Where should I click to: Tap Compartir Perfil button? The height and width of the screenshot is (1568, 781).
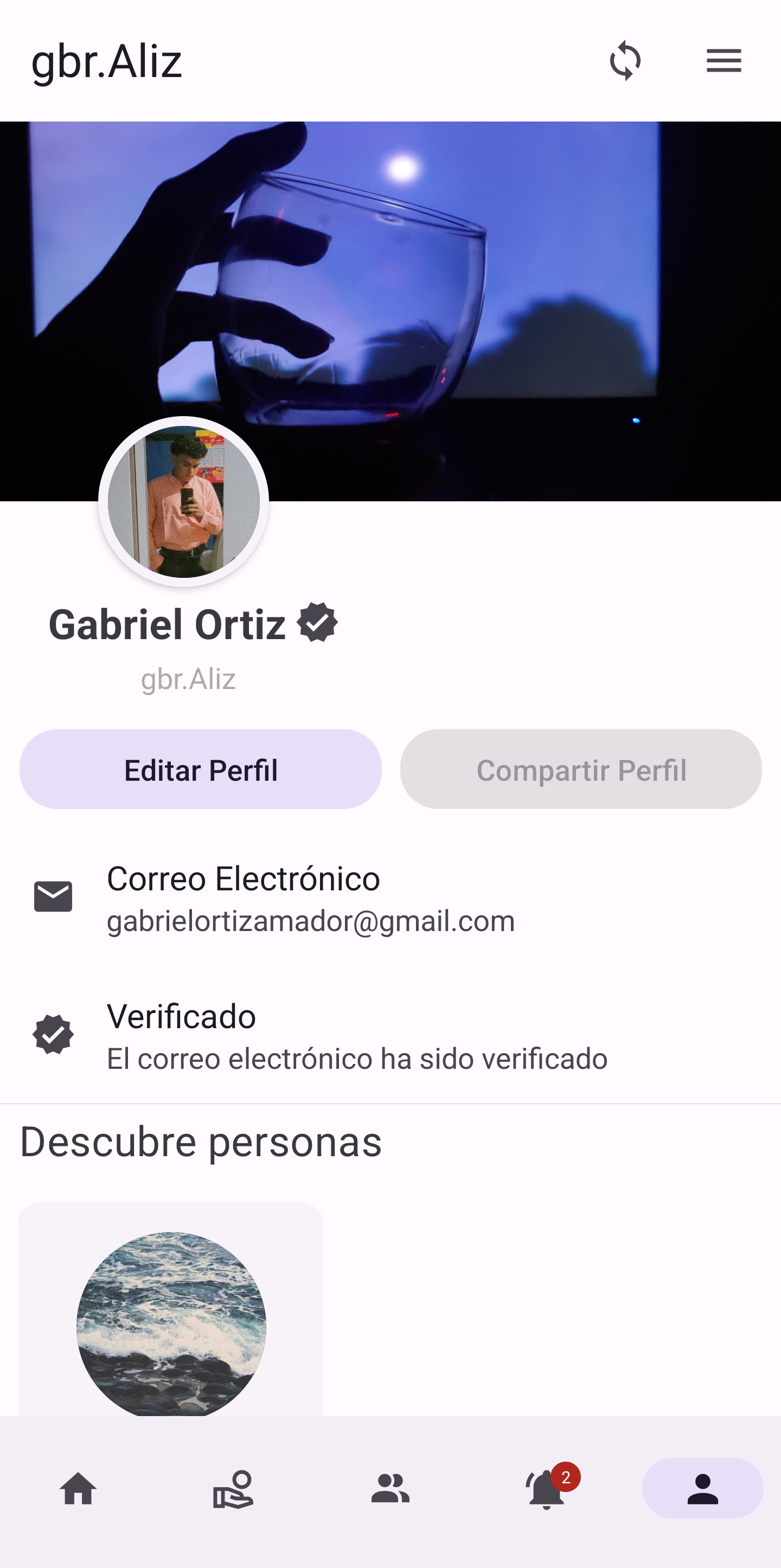click(581, 769)
